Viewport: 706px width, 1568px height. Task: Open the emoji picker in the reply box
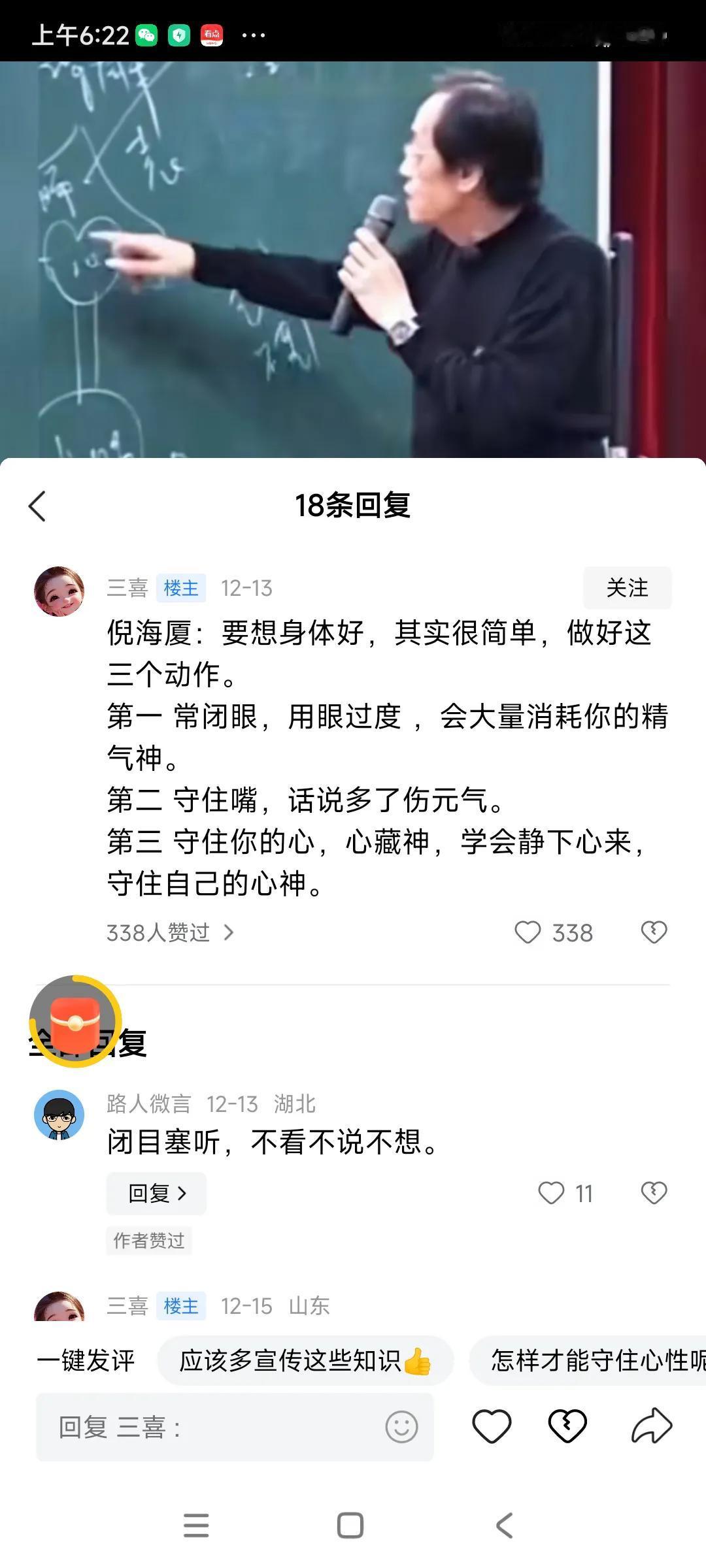click(x=402, y=1429)
